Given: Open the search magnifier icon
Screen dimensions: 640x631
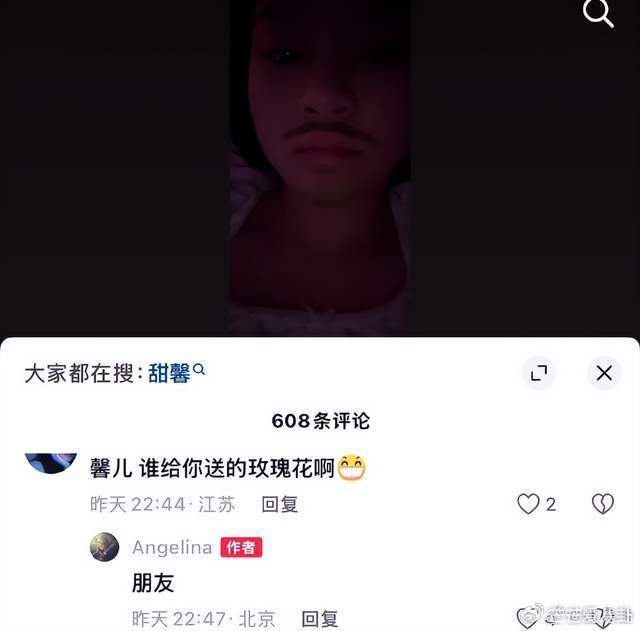Looking at the screenshot, I should [x=598, y=13].
